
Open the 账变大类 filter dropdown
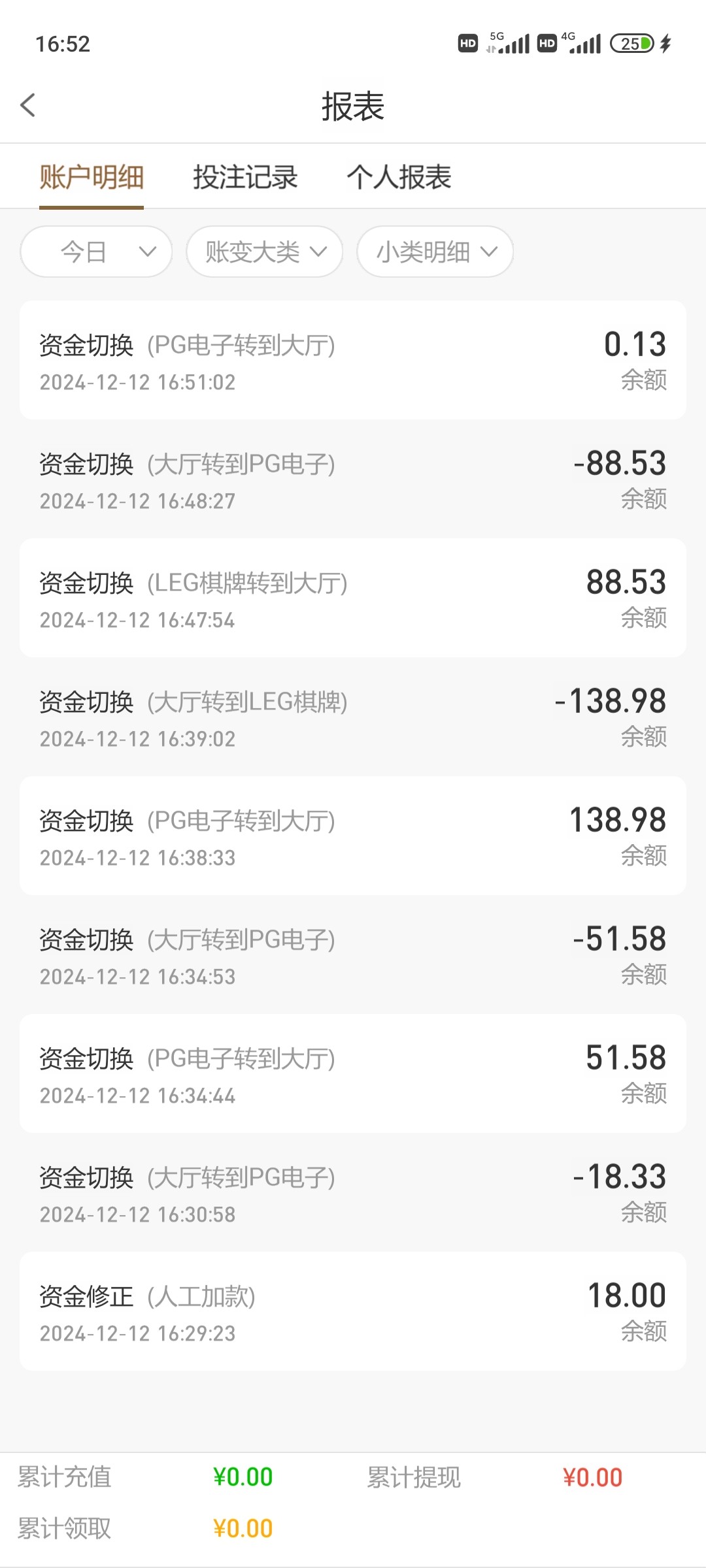click(265, 252)
